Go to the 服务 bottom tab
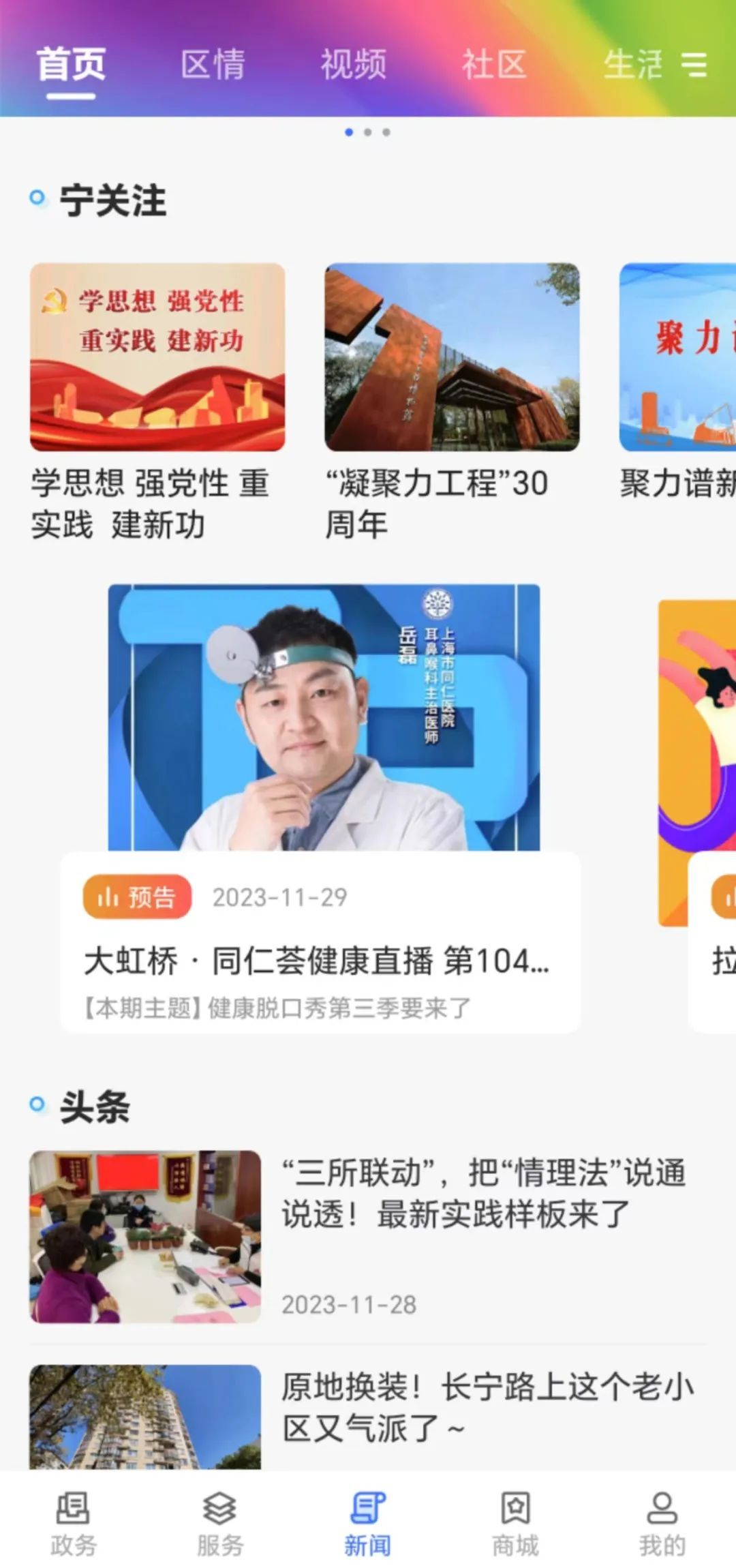The height and width of the screenshot is (1568, 736). pyautogui.click(x=220, y=1524)
